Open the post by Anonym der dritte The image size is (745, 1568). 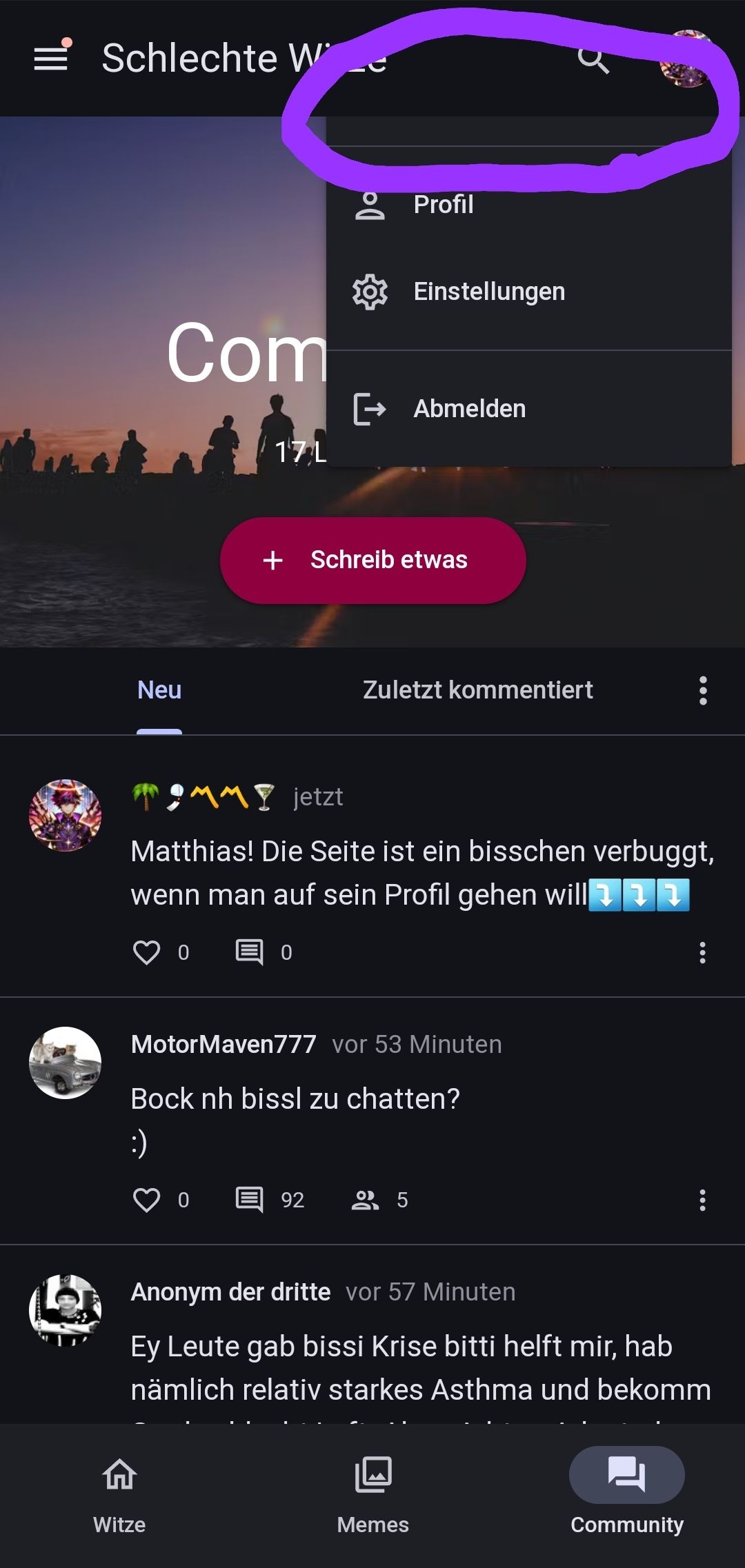pyautogui.click(x=421, y=1368)
